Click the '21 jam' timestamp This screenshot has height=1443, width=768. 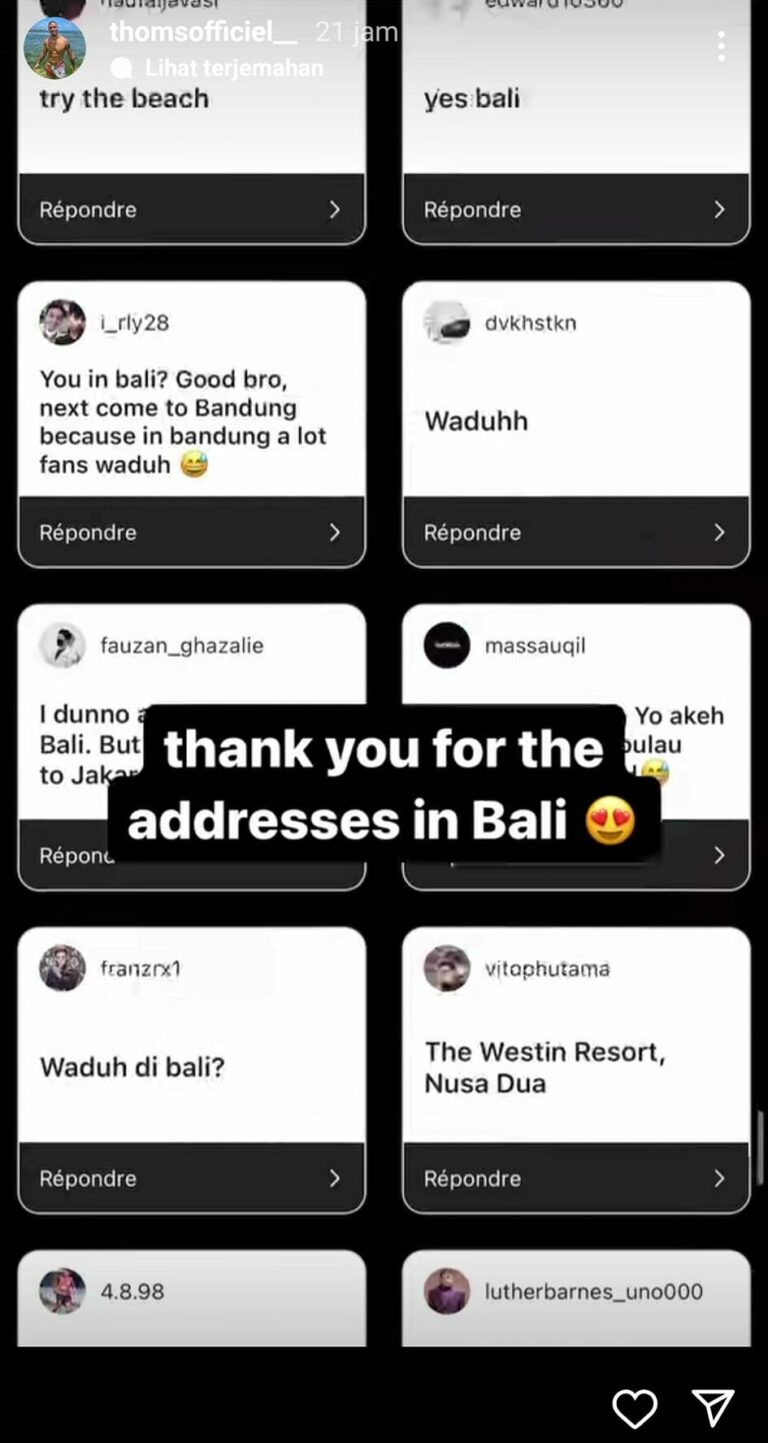coord(356,31)
